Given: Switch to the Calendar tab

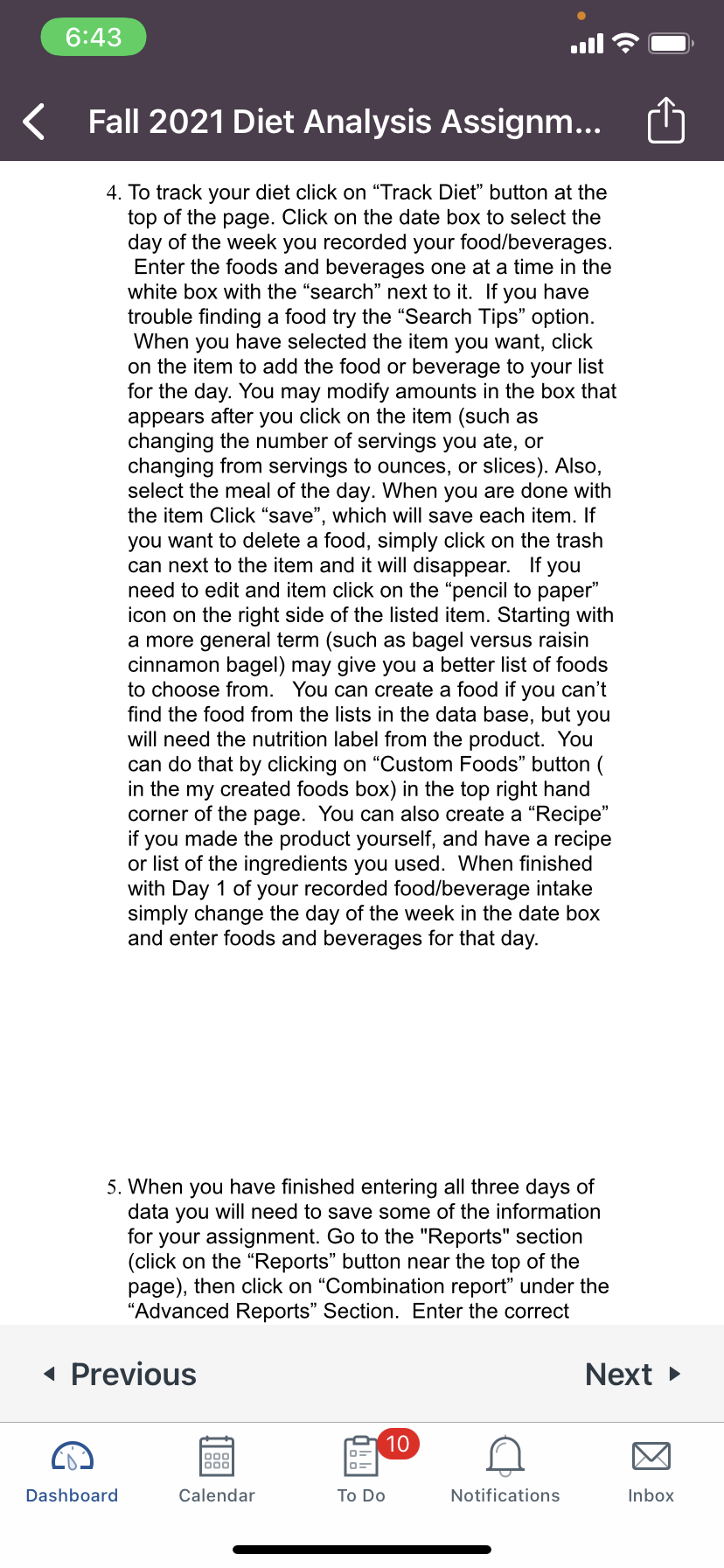Looking at the screenshot, I should coord(217,1471).
